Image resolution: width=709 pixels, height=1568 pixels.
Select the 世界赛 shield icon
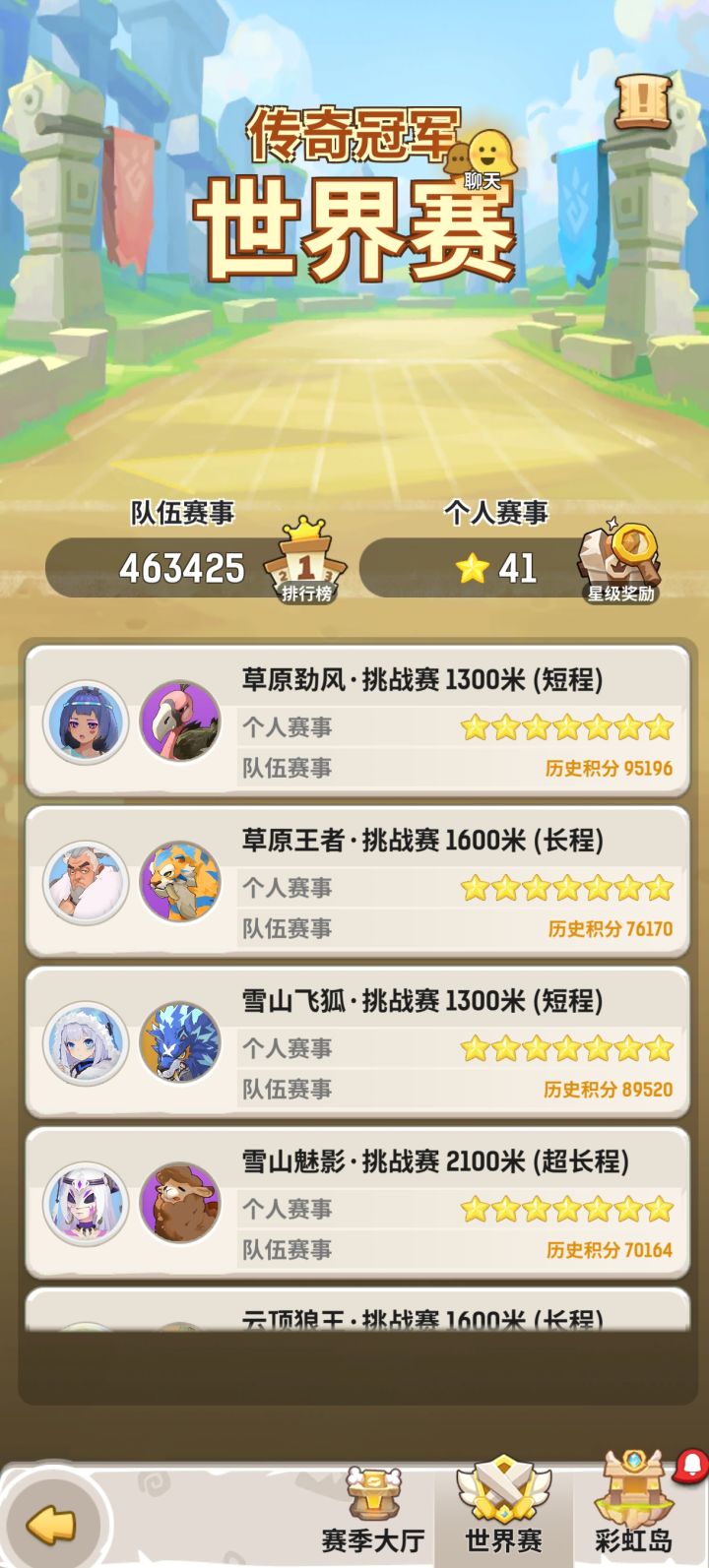pos(503,1486)
